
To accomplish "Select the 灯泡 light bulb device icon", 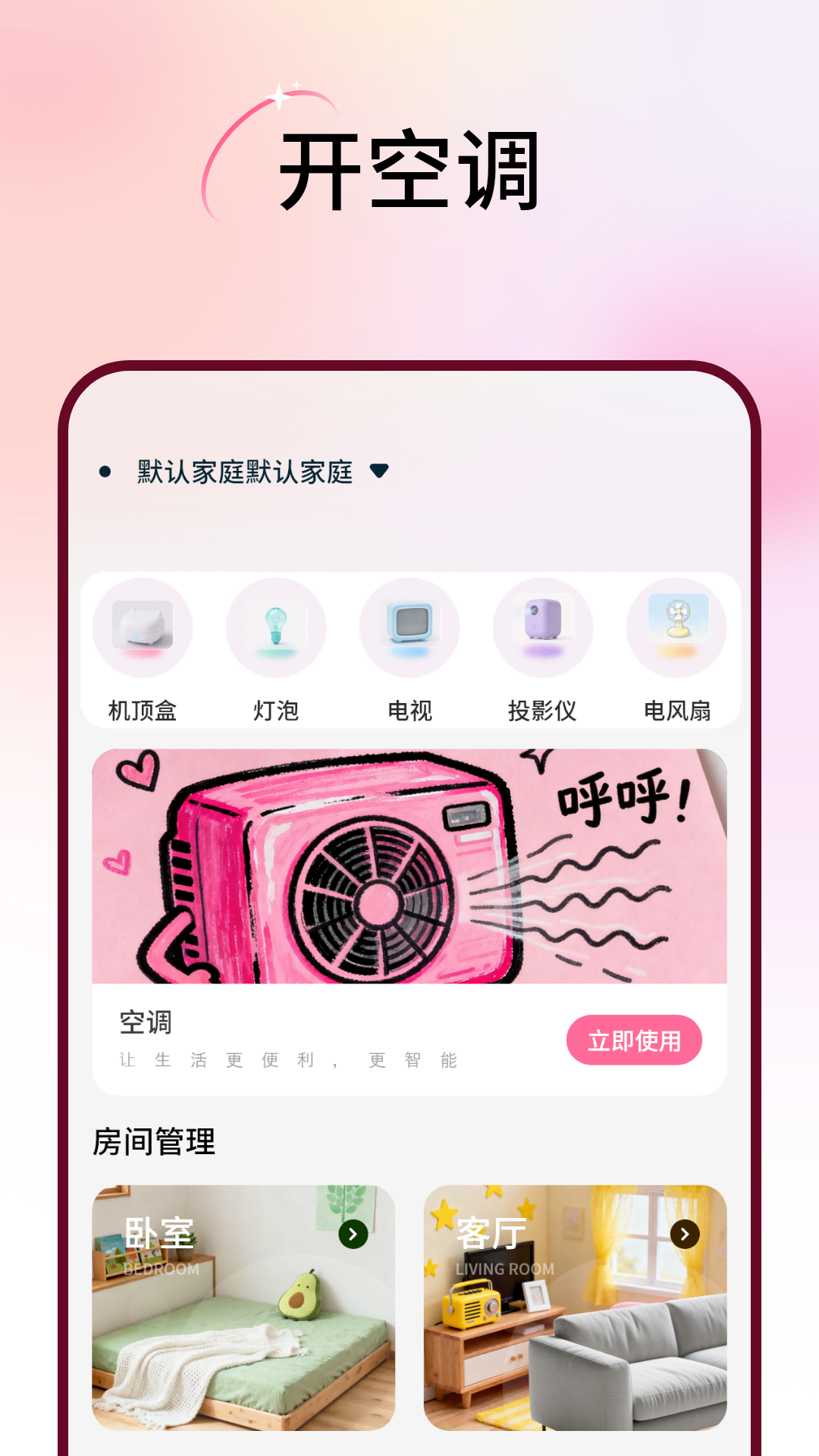I will click(277, 627).
